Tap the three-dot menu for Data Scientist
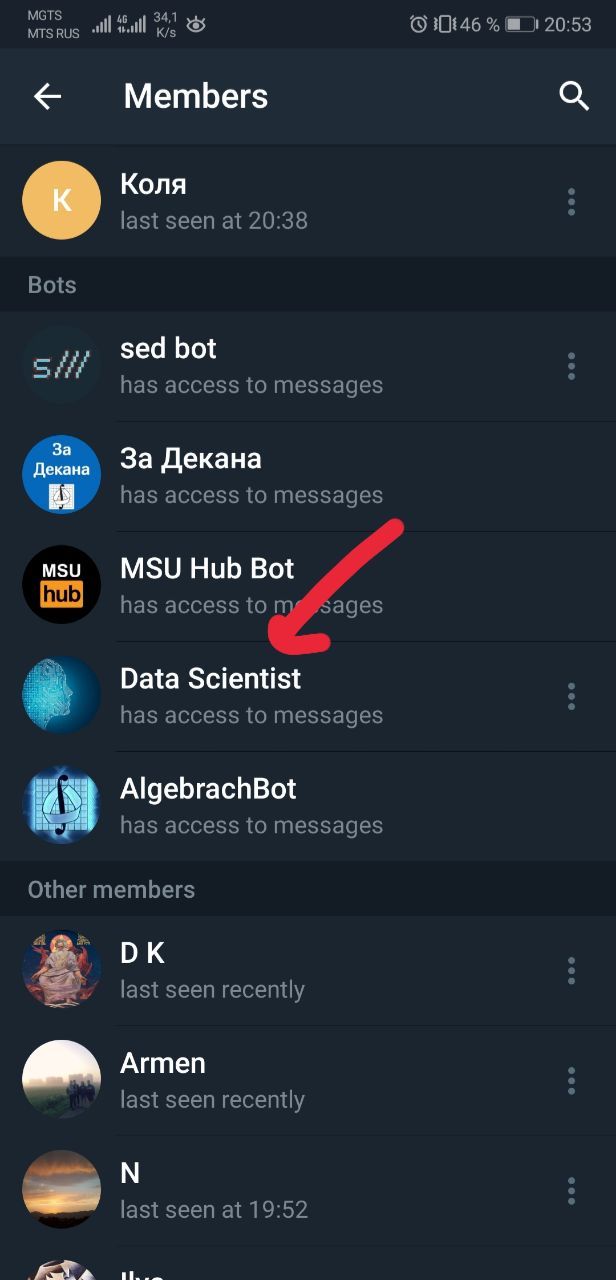The image size is (616, 1280). 571,696
